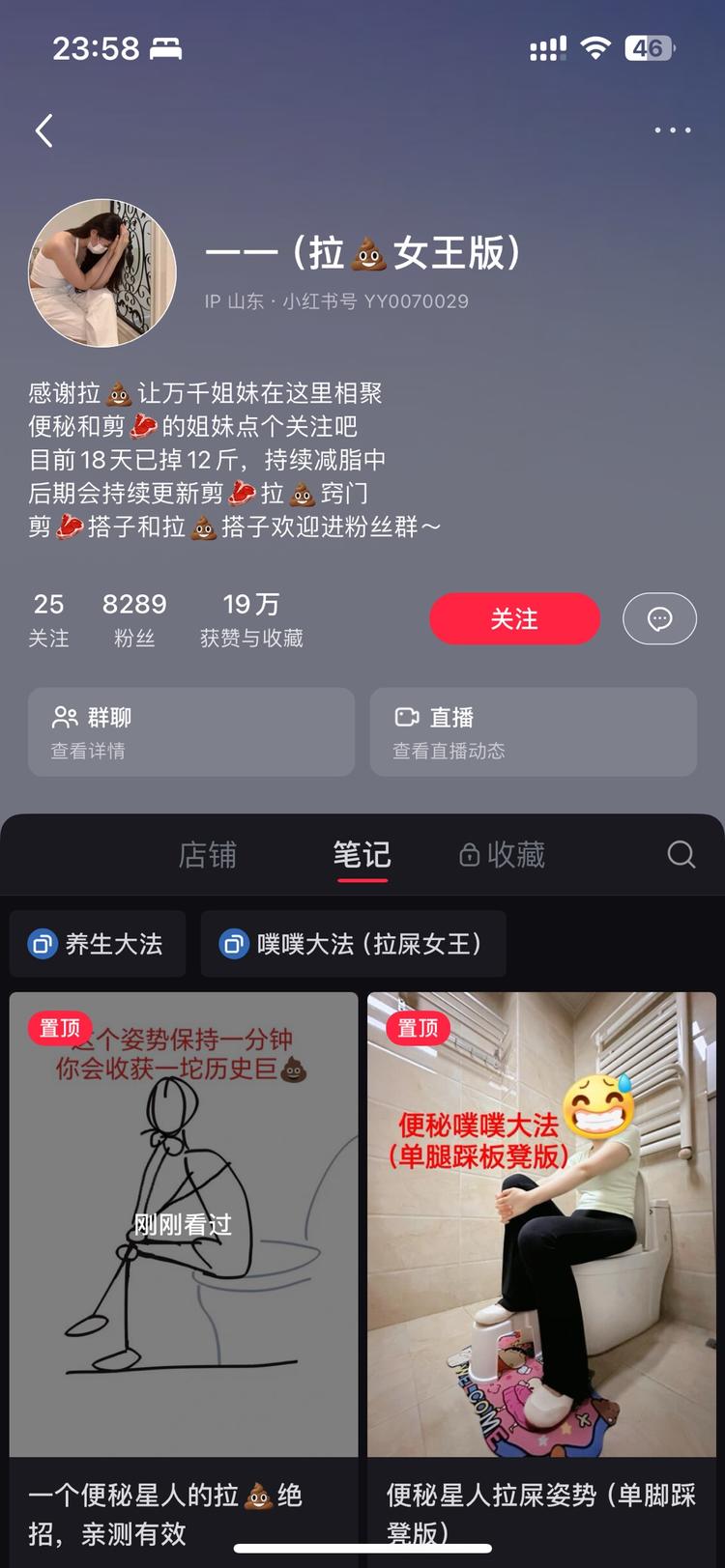This screenshot has width=725, height=1568.
Task: Tap the lock icon beside 收藏 tab
Action: 471,854
